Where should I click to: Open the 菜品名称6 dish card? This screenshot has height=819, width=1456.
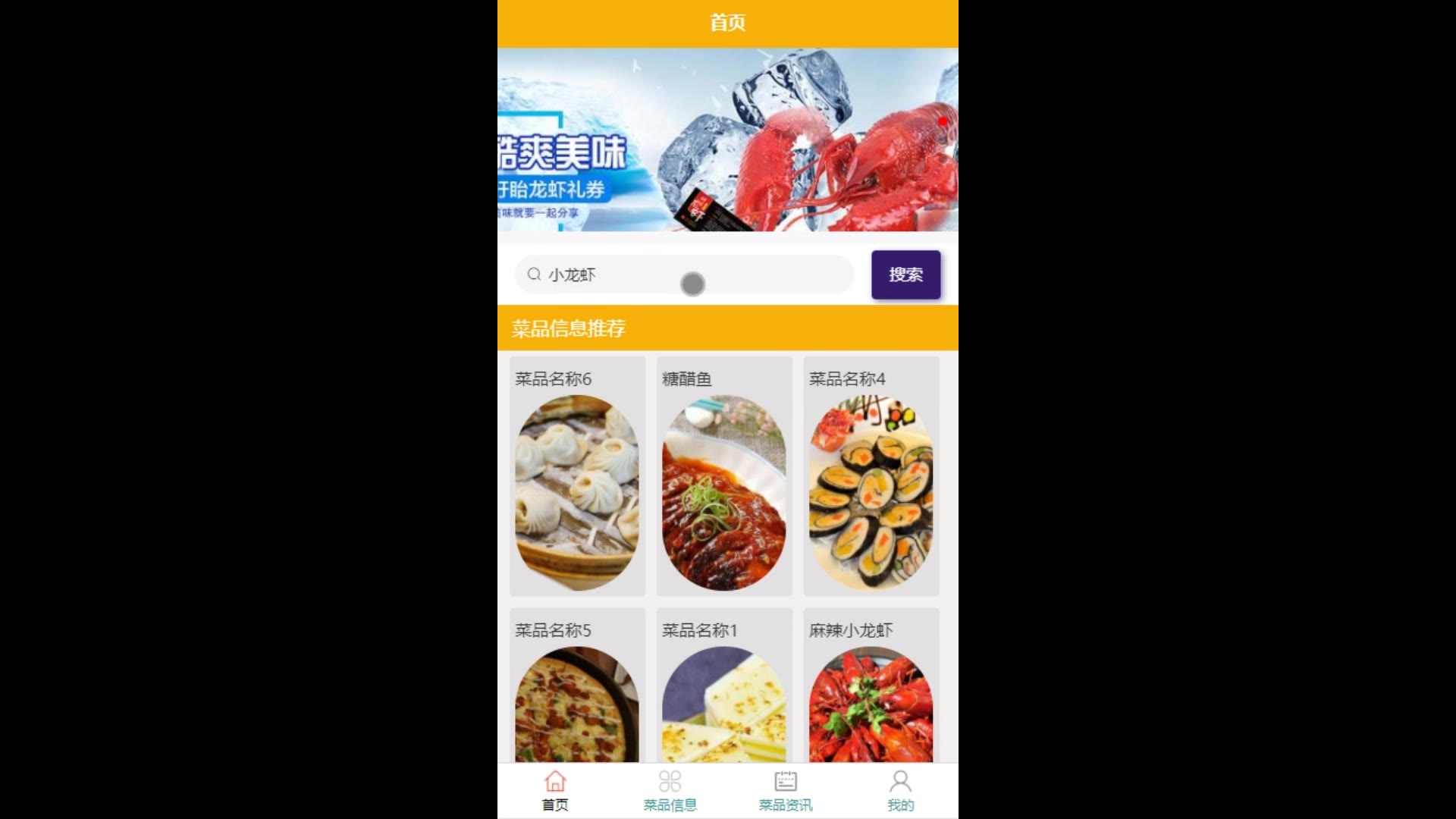(x=577, y=476)
